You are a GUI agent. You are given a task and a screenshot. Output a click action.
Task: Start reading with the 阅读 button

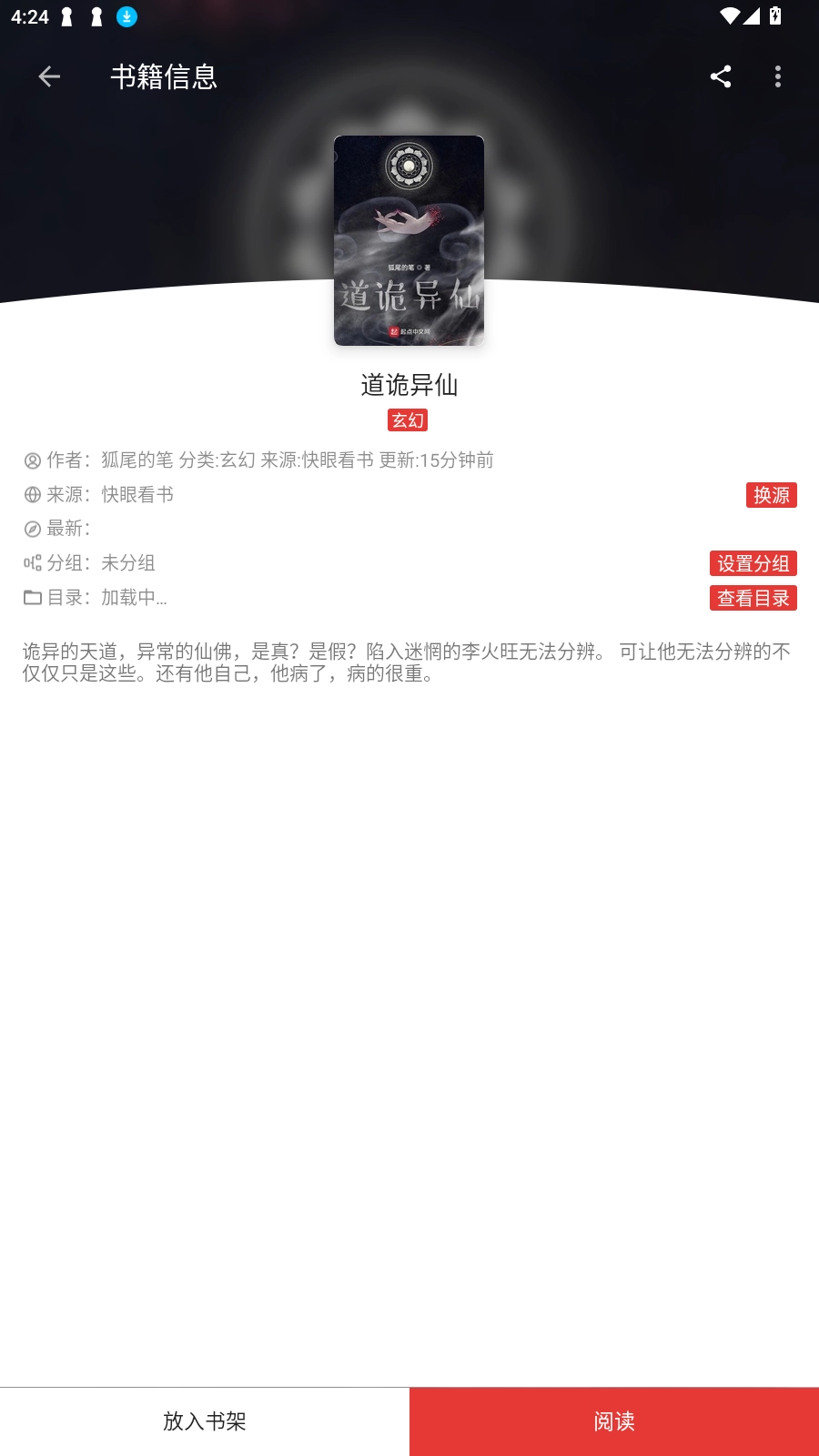(x=614, y=1421)
